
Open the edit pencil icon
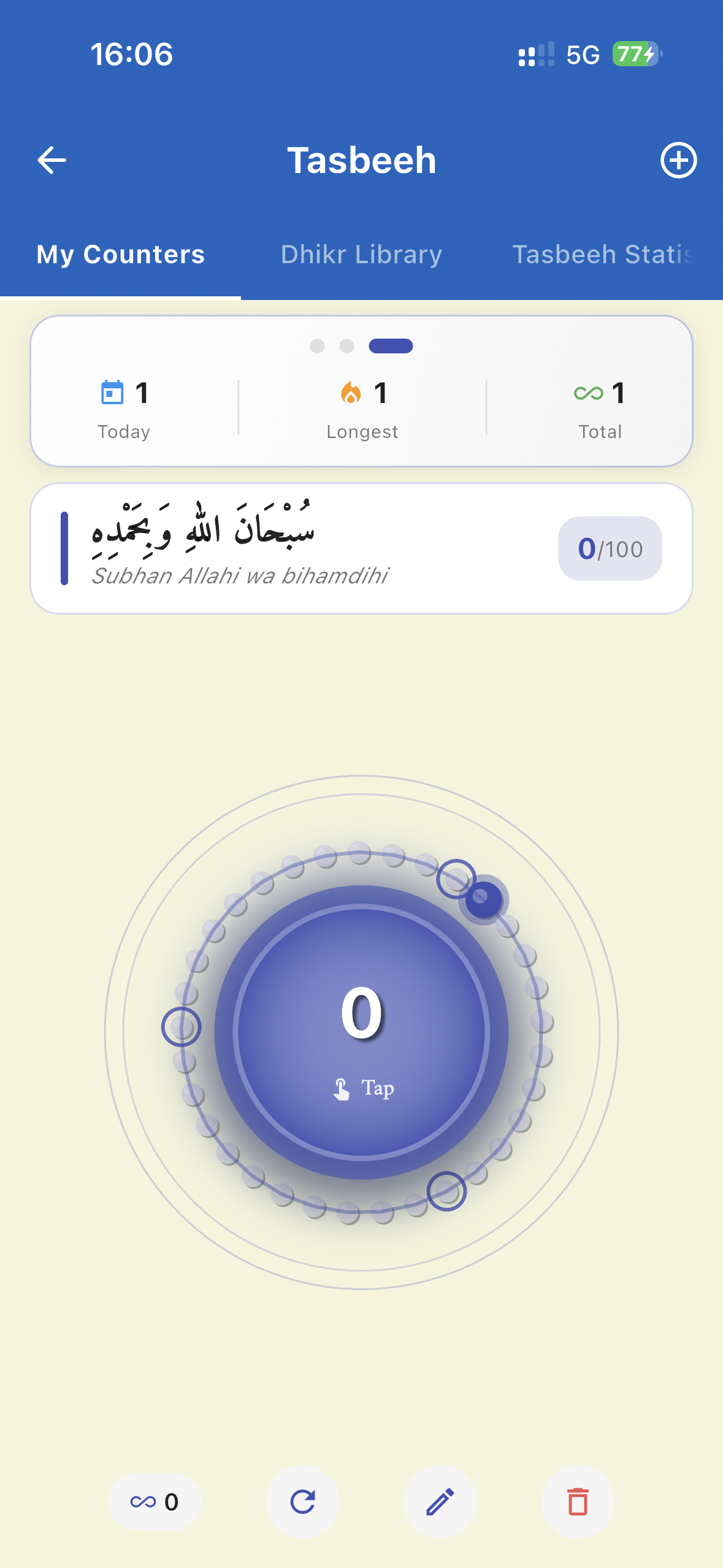point(441,1502)
